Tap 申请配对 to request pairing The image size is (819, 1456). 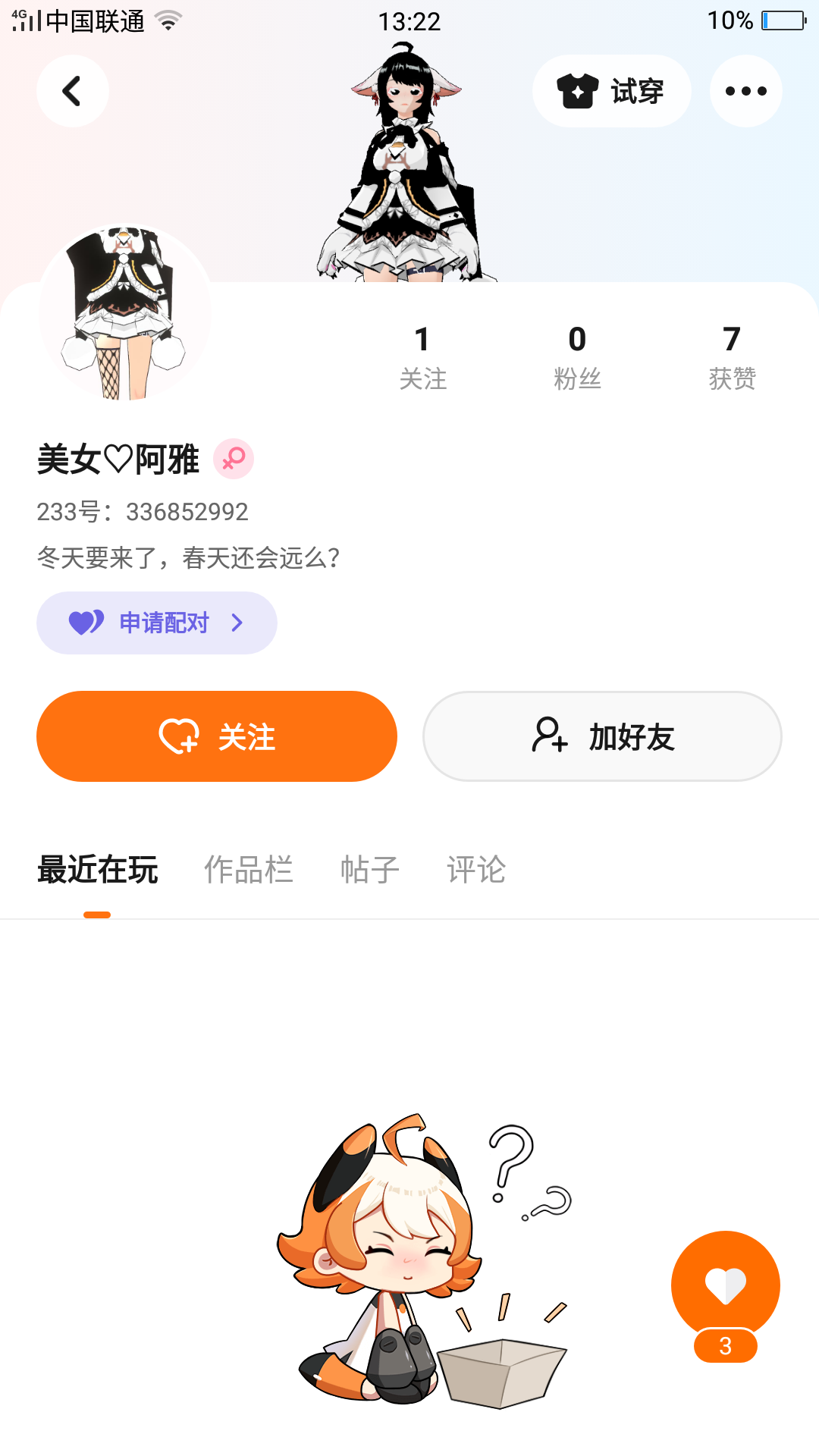click(157, 623)
